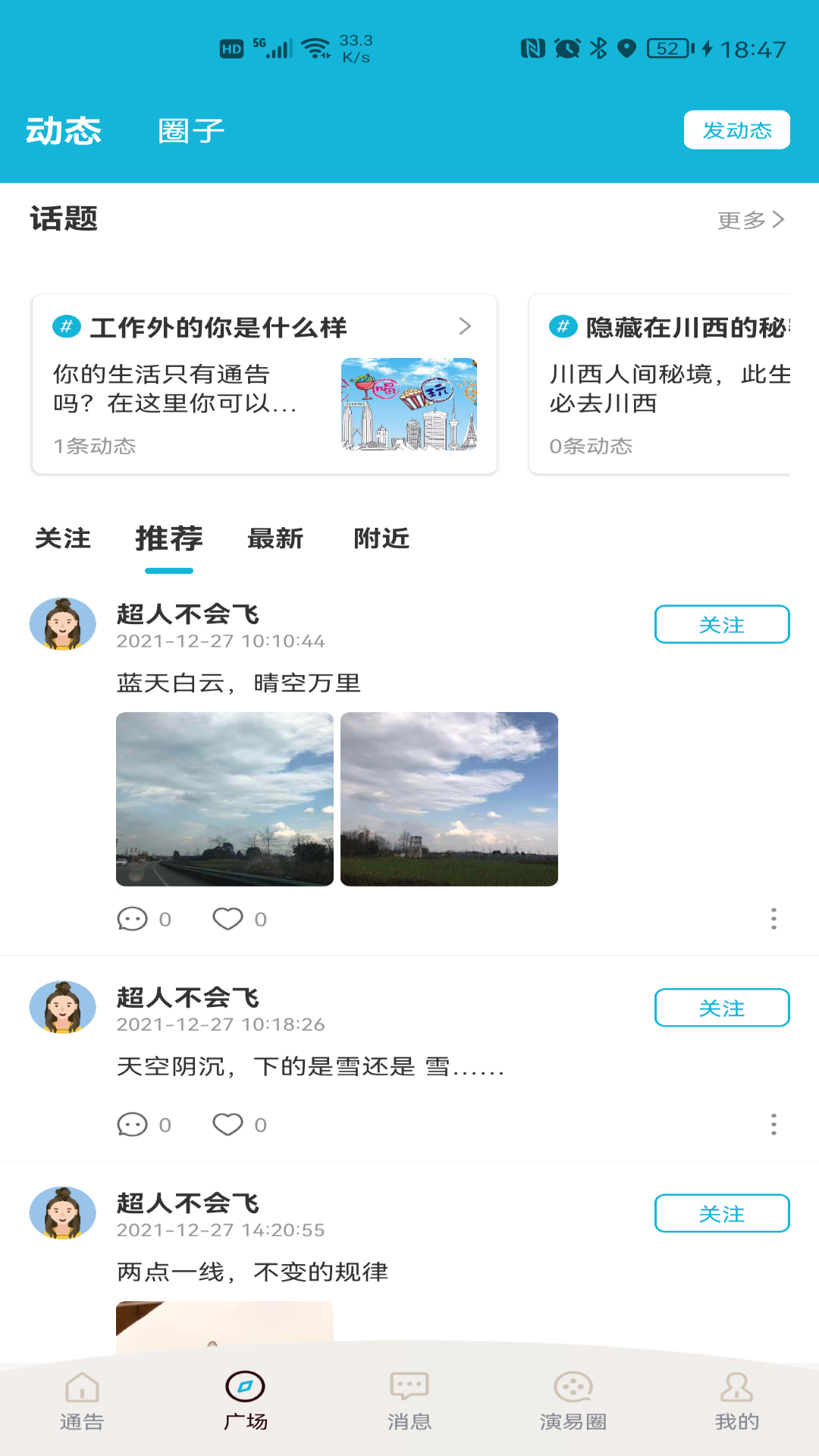Open 工作外的你是什么样 topic via its chevron
The height and width of the screenshot is (1456, 819).
[466, 328]
